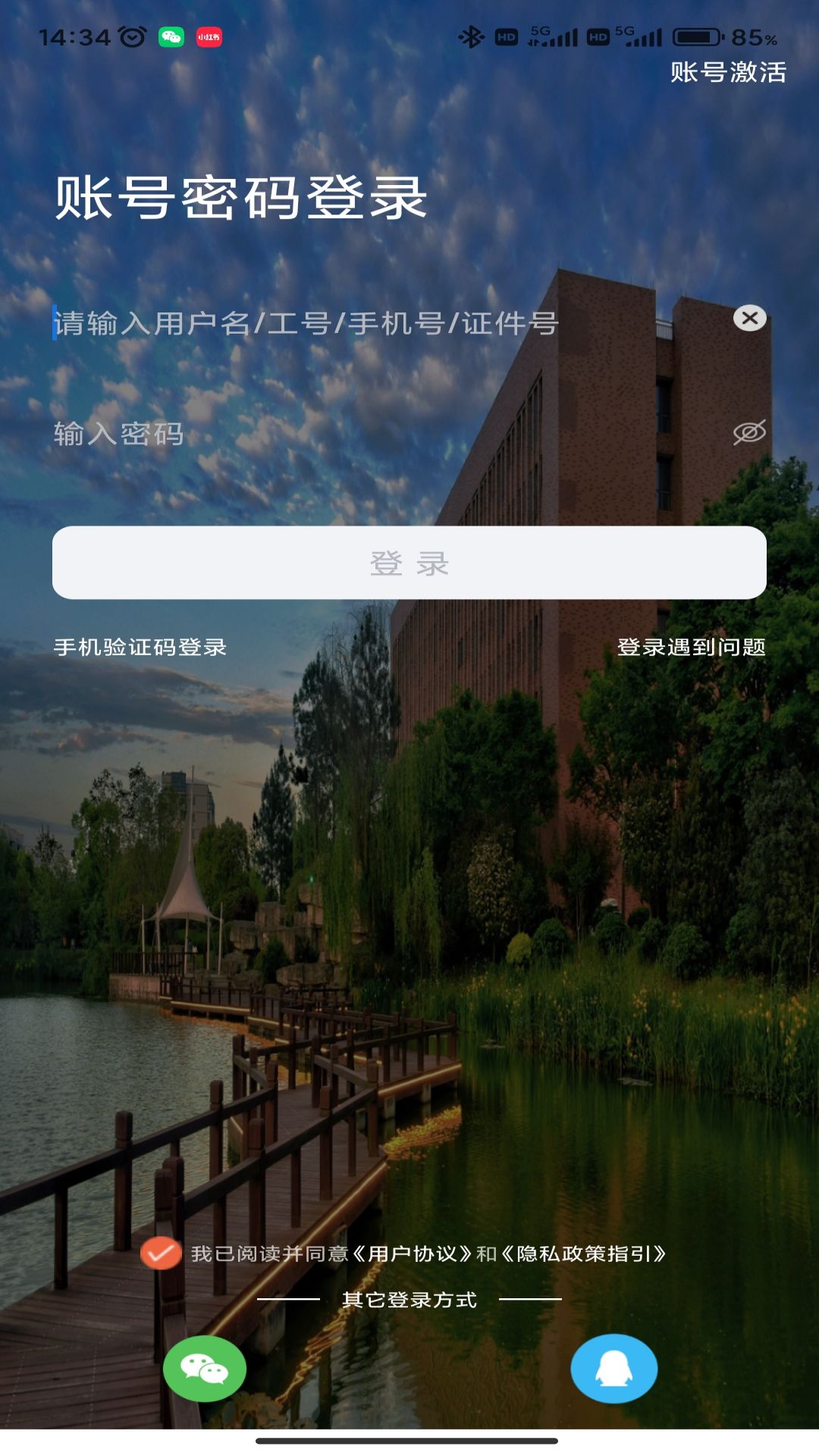The height and width of the screenshot is (1456, 819).
Task: Open the 《用户协议》 link
Action: click(x=412, y=1254)
